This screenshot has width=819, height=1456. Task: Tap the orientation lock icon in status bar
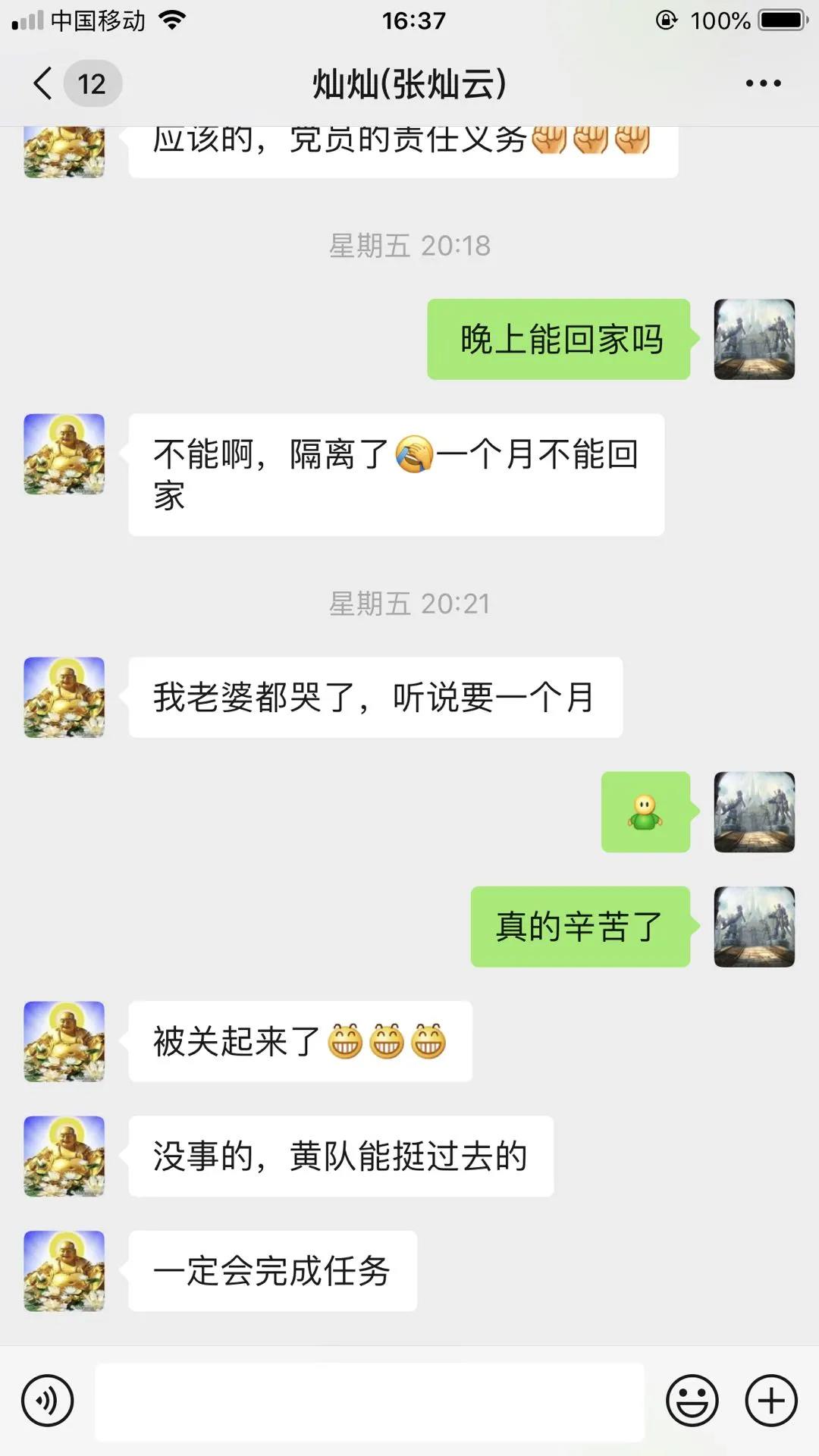(x=666, y=19)
